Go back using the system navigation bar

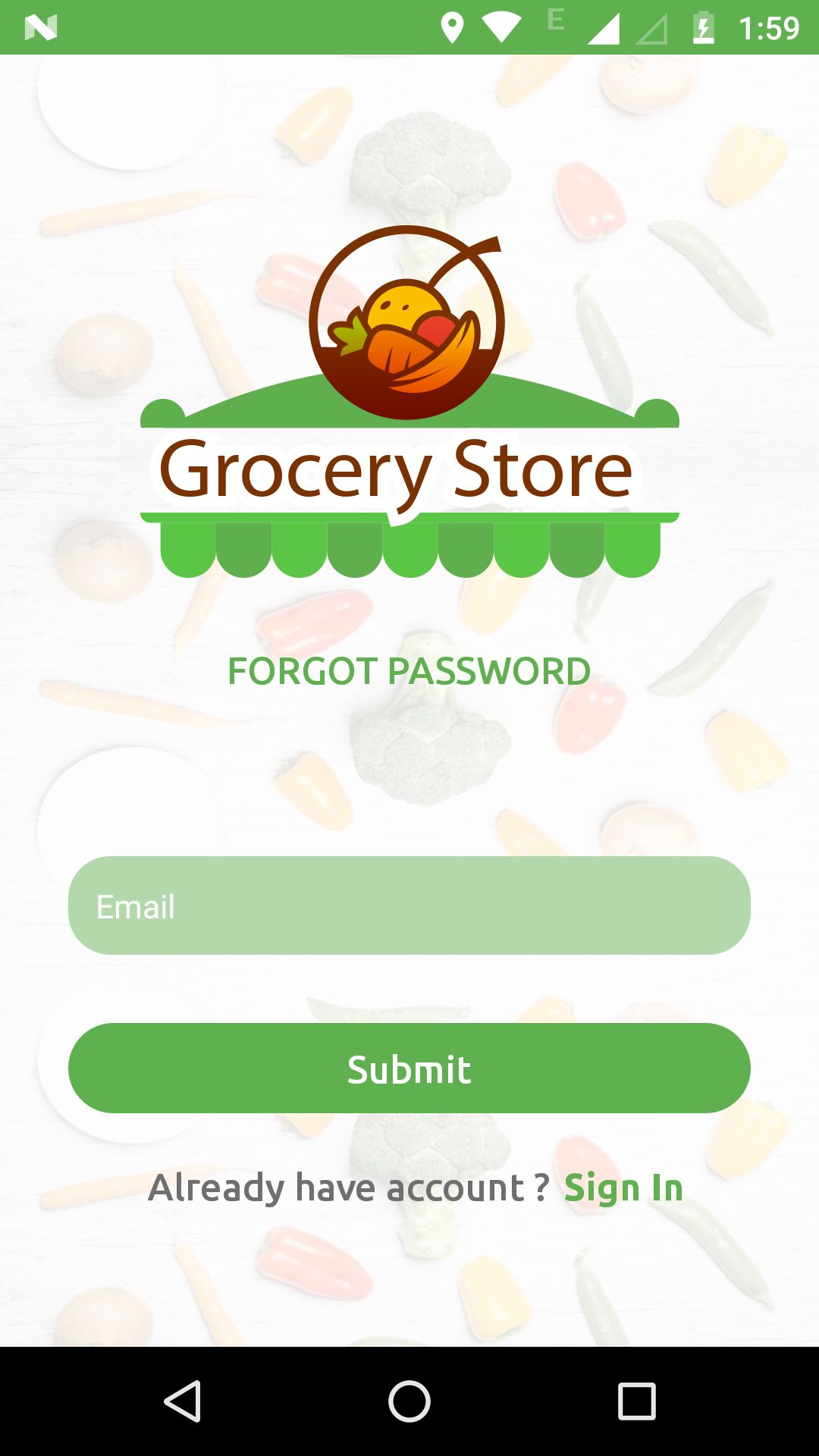(x=182, y=1401)
